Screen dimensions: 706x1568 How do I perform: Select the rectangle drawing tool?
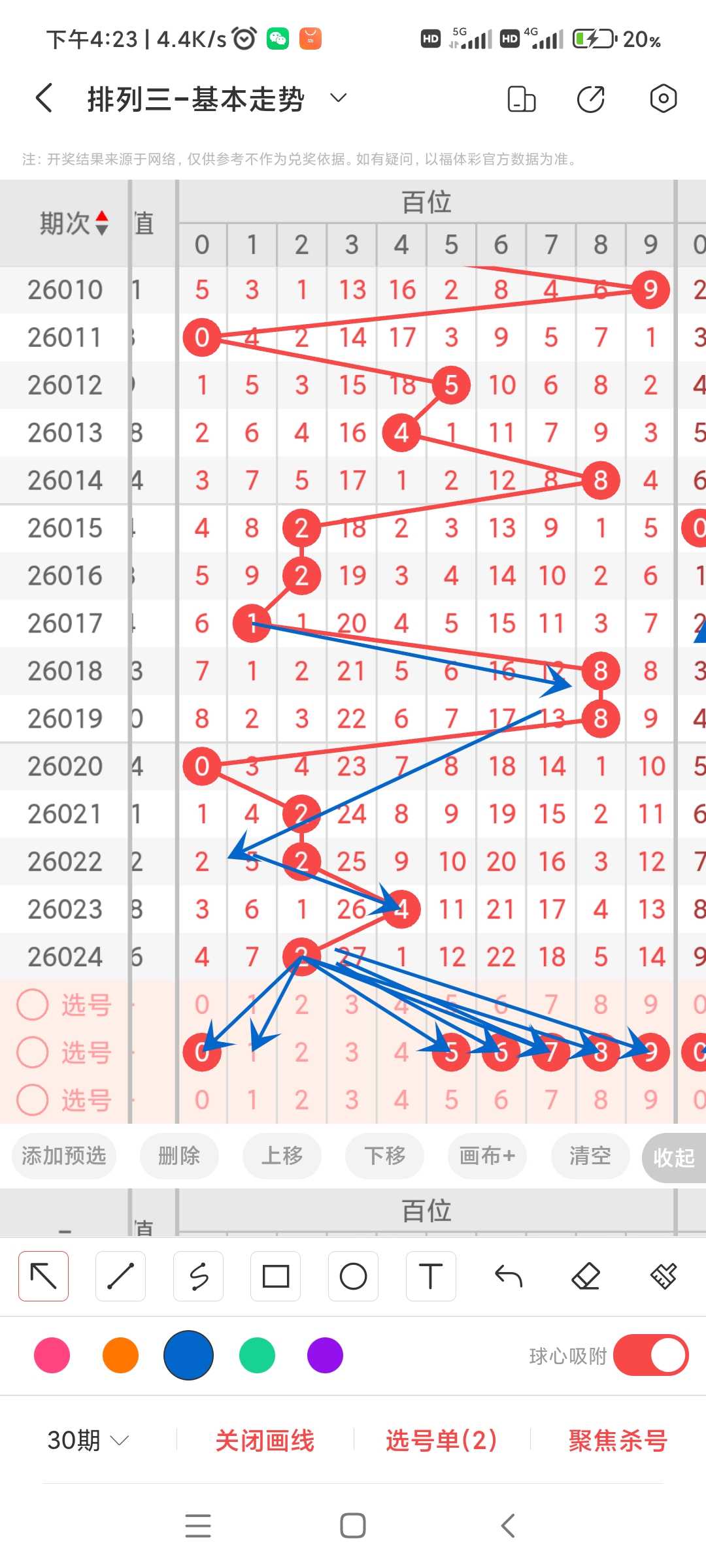(275, 1276)
